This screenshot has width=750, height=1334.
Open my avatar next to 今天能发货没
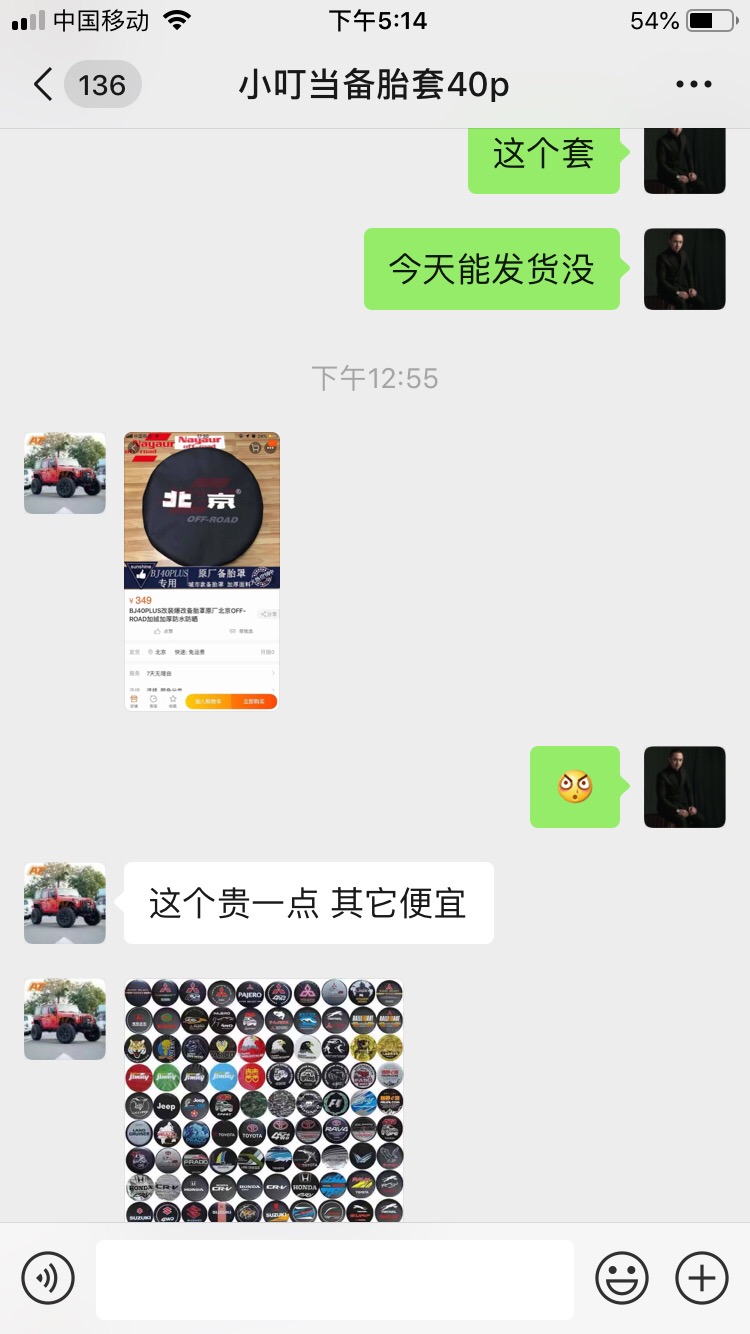[x=685, y=269]
